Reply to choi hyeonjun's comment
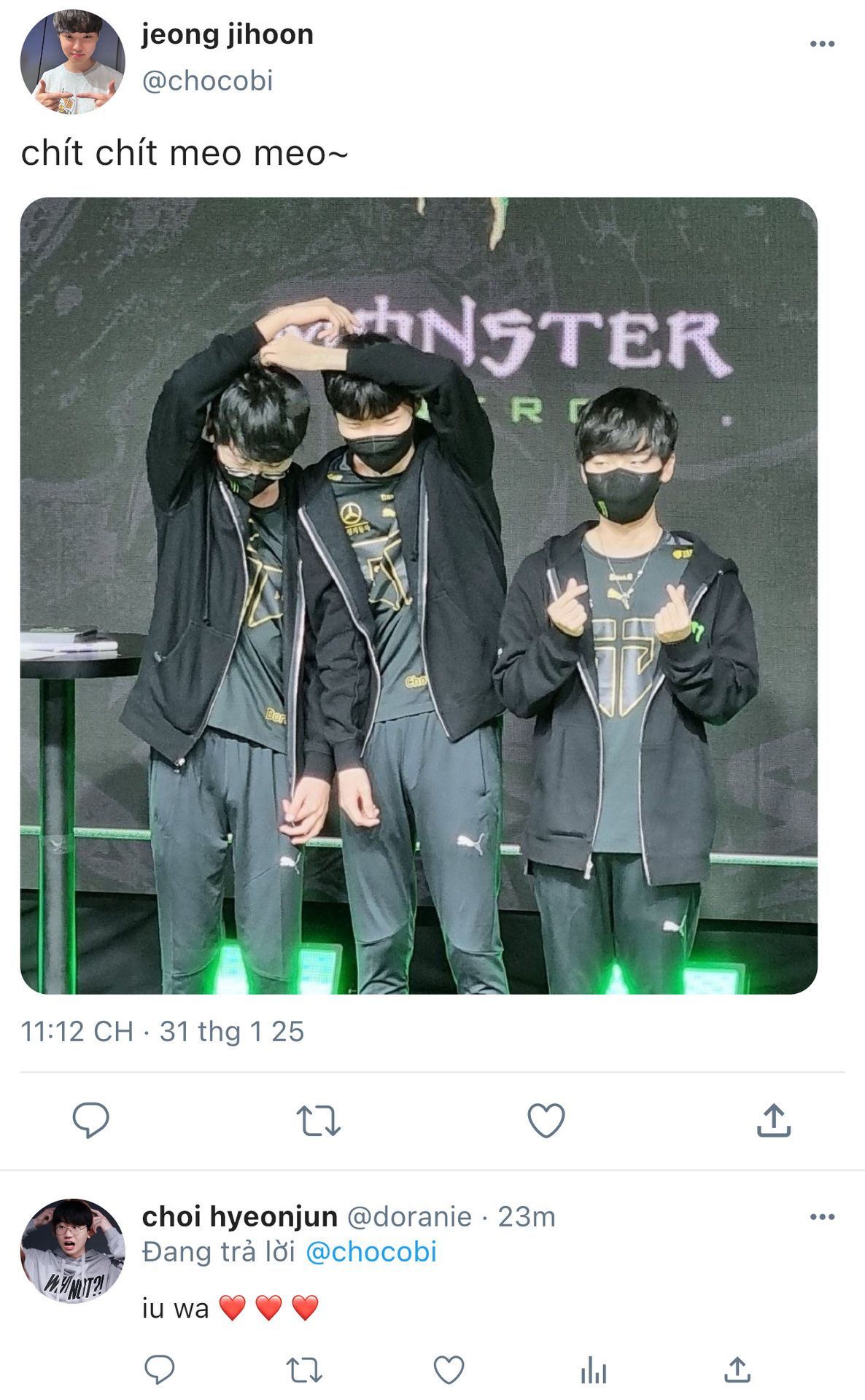The width and height of the screenshot is (865, 1400). (x=159, y=1369)
